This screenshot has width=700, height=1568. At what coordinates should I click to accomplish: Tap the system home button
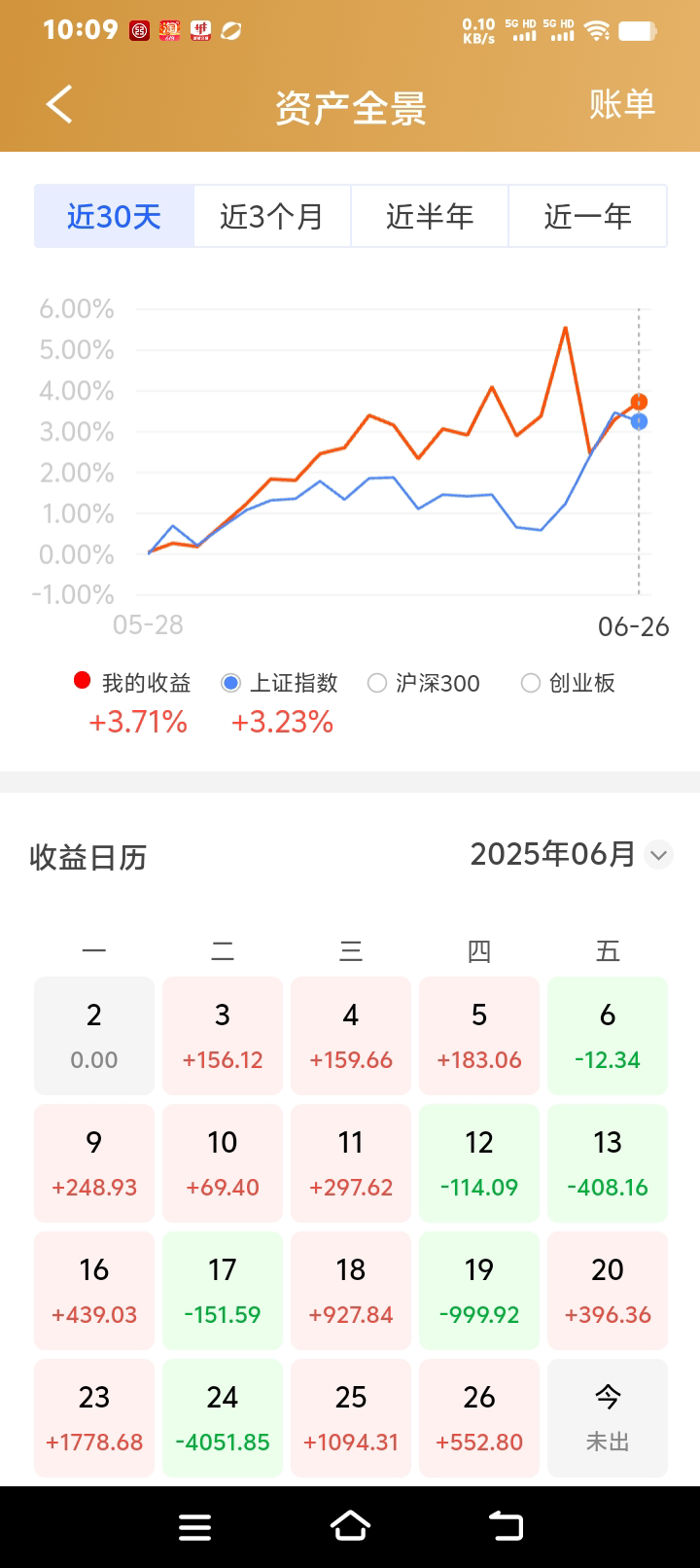(350, 1526)
